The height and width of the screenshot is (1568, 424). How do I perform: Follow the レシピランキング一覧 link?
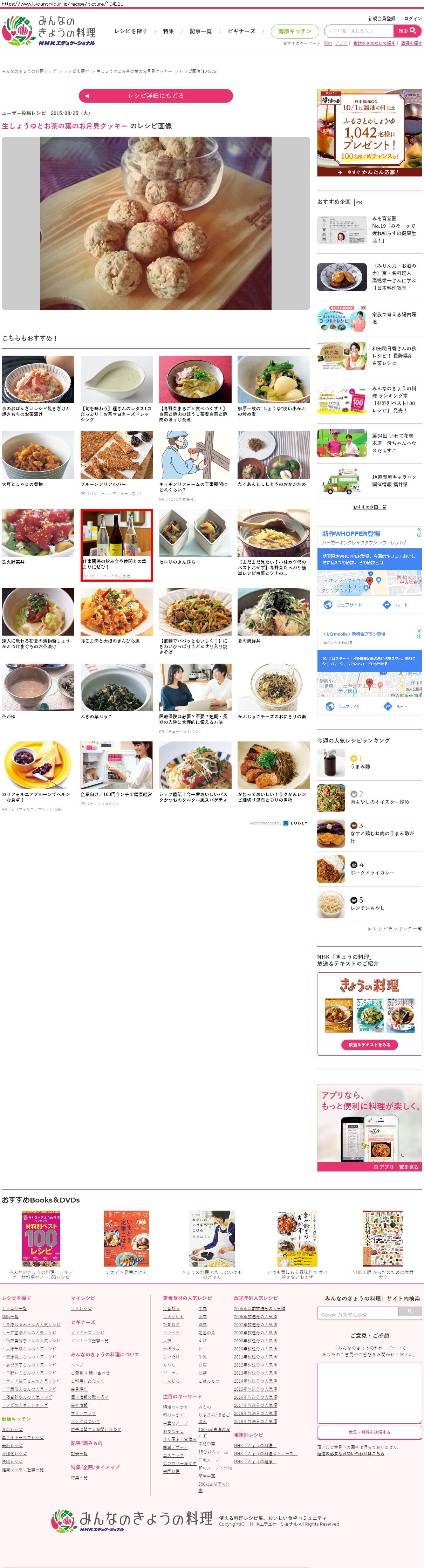pos(397,929)
